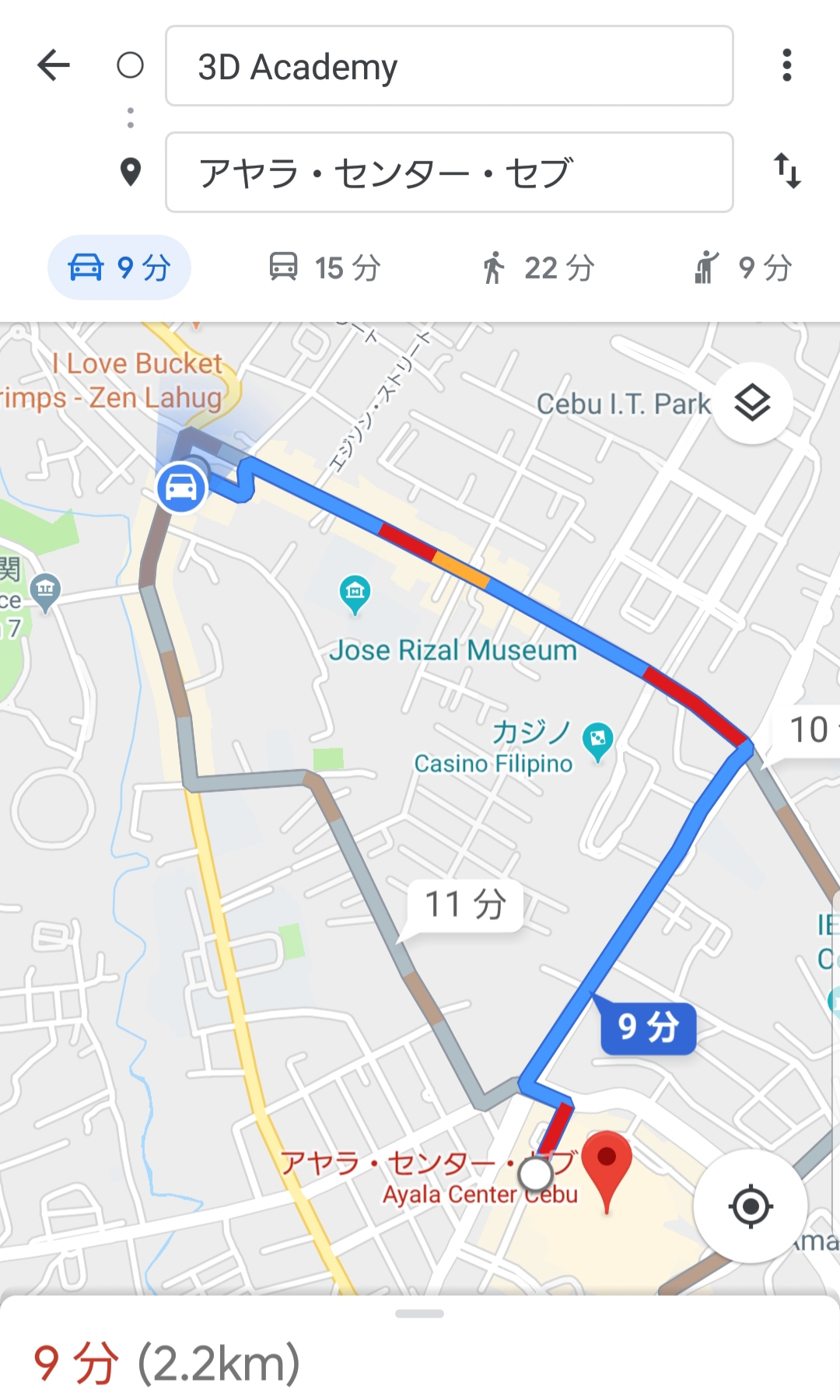Tap the Casino Filipino map pin
The height and width of the screenshot is (1400, 840).
pos(597,740)
